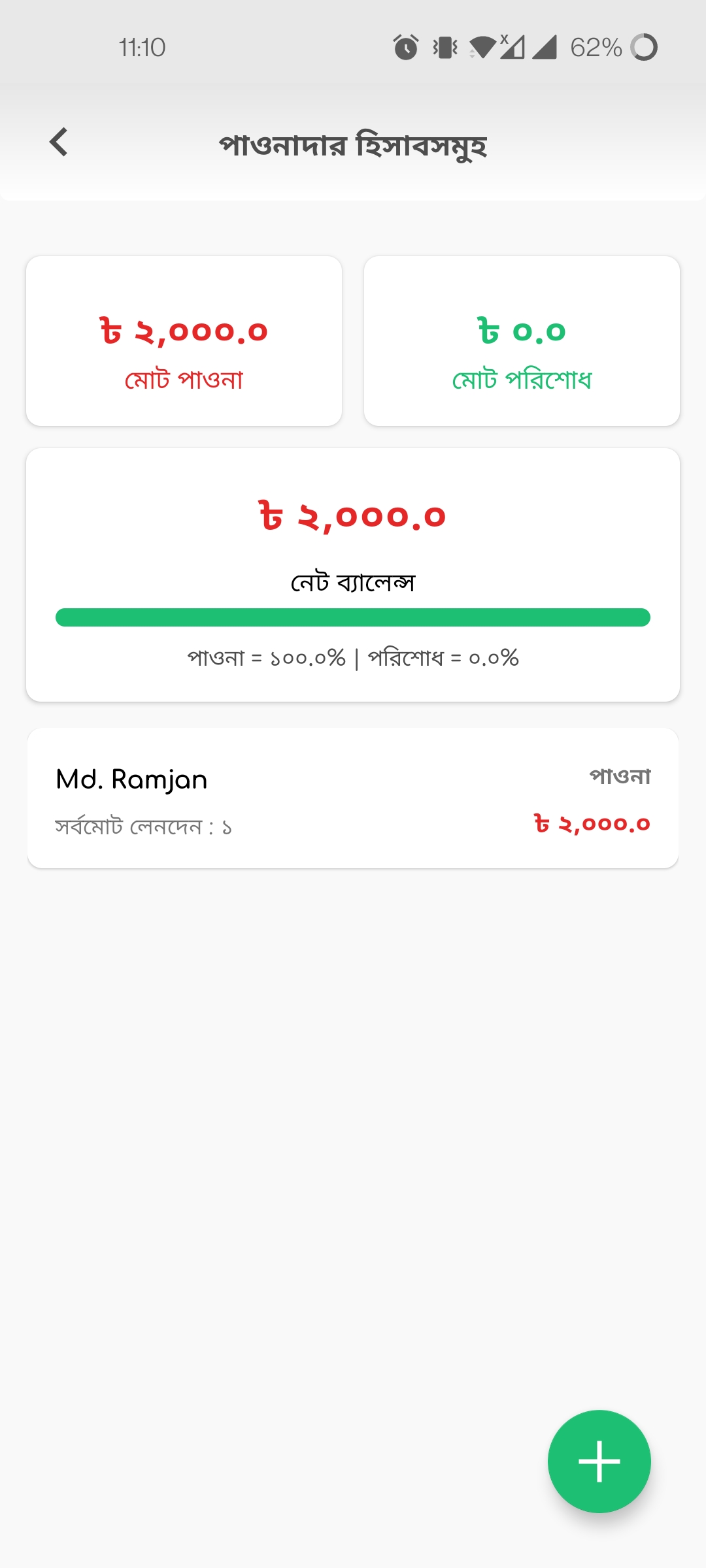Tap the 11:10 clock in status bar
706x1568 pixels.
coord(141,46)
